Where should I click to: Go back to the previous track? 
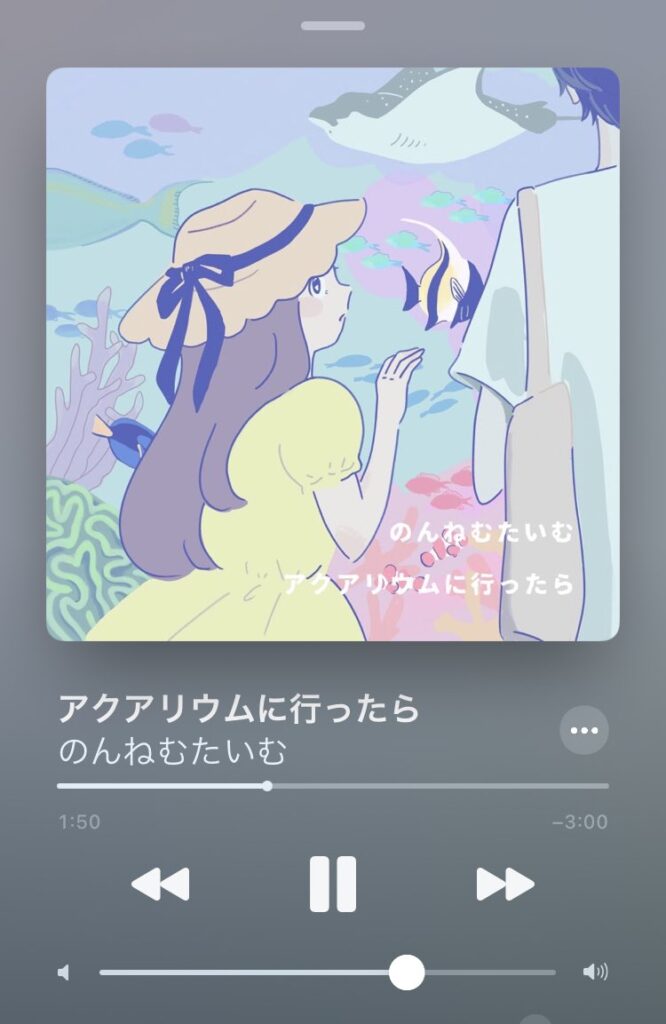coord(160,884)
